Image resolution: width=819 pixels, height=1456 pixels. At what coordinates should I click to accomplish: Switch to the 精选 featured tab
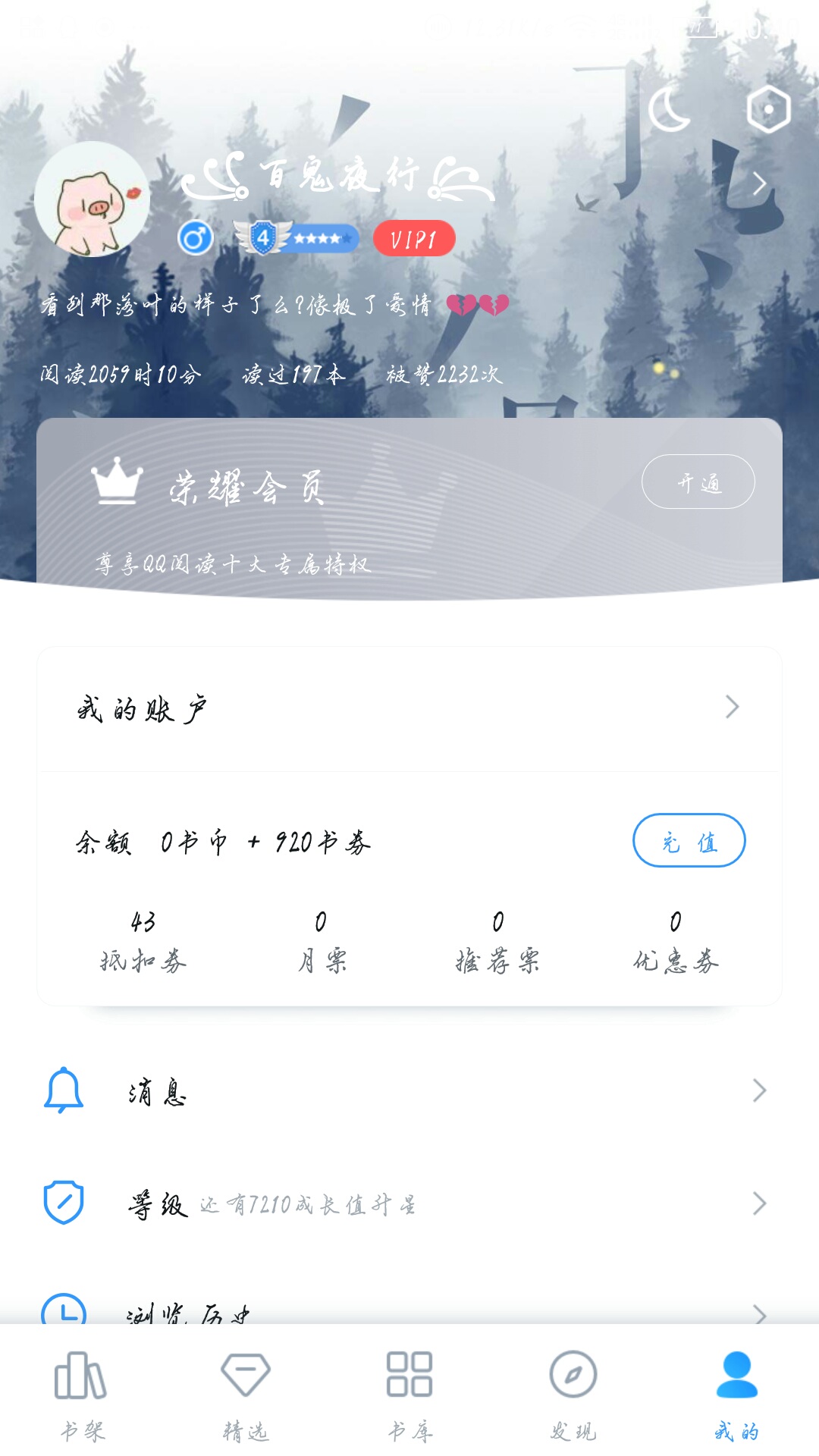coord(246,1395)
